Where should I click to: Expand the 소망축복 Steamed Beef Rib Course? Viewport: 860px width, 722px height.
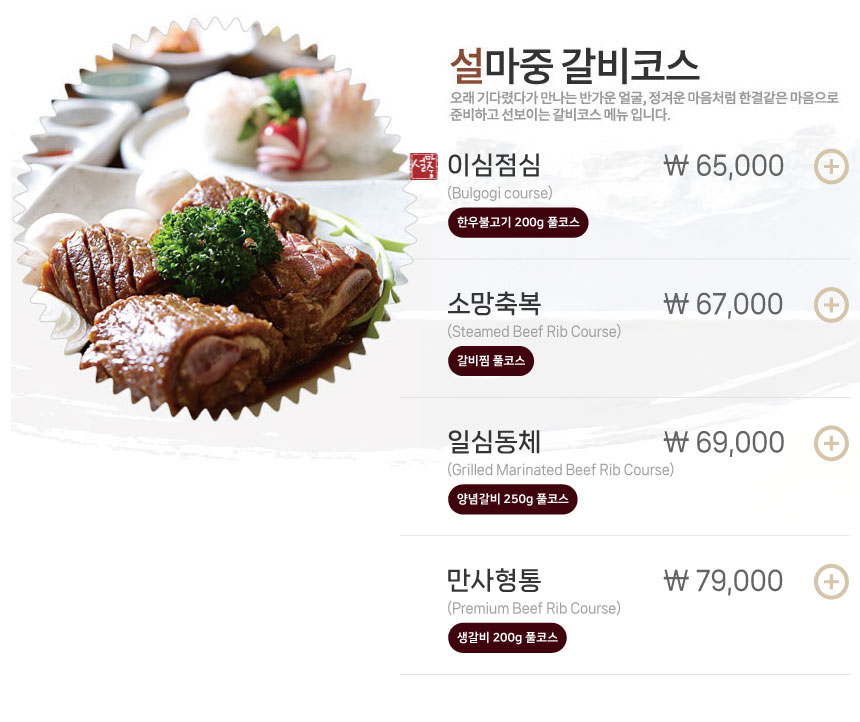click(x=831, y=305)
